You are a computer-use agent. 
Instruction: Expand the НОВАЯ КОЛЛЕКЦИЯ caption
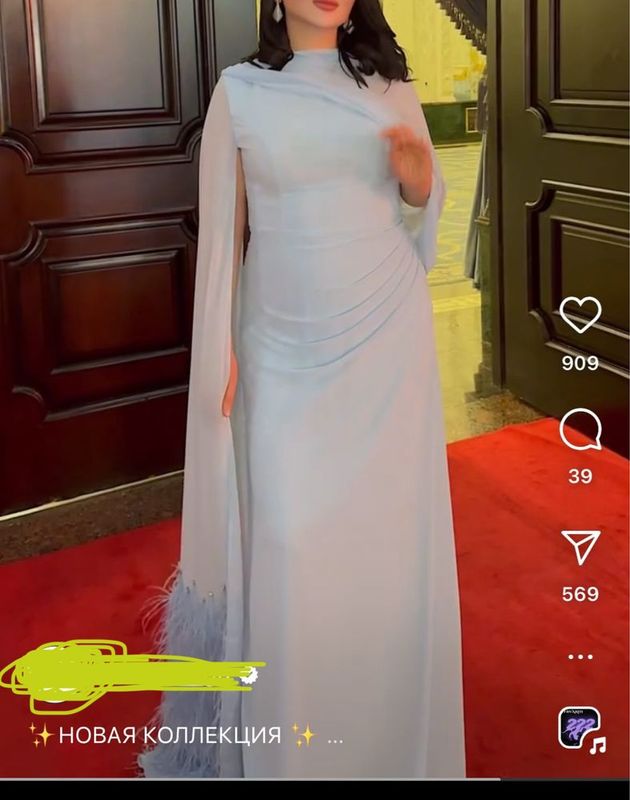click(x=335, y=737)
